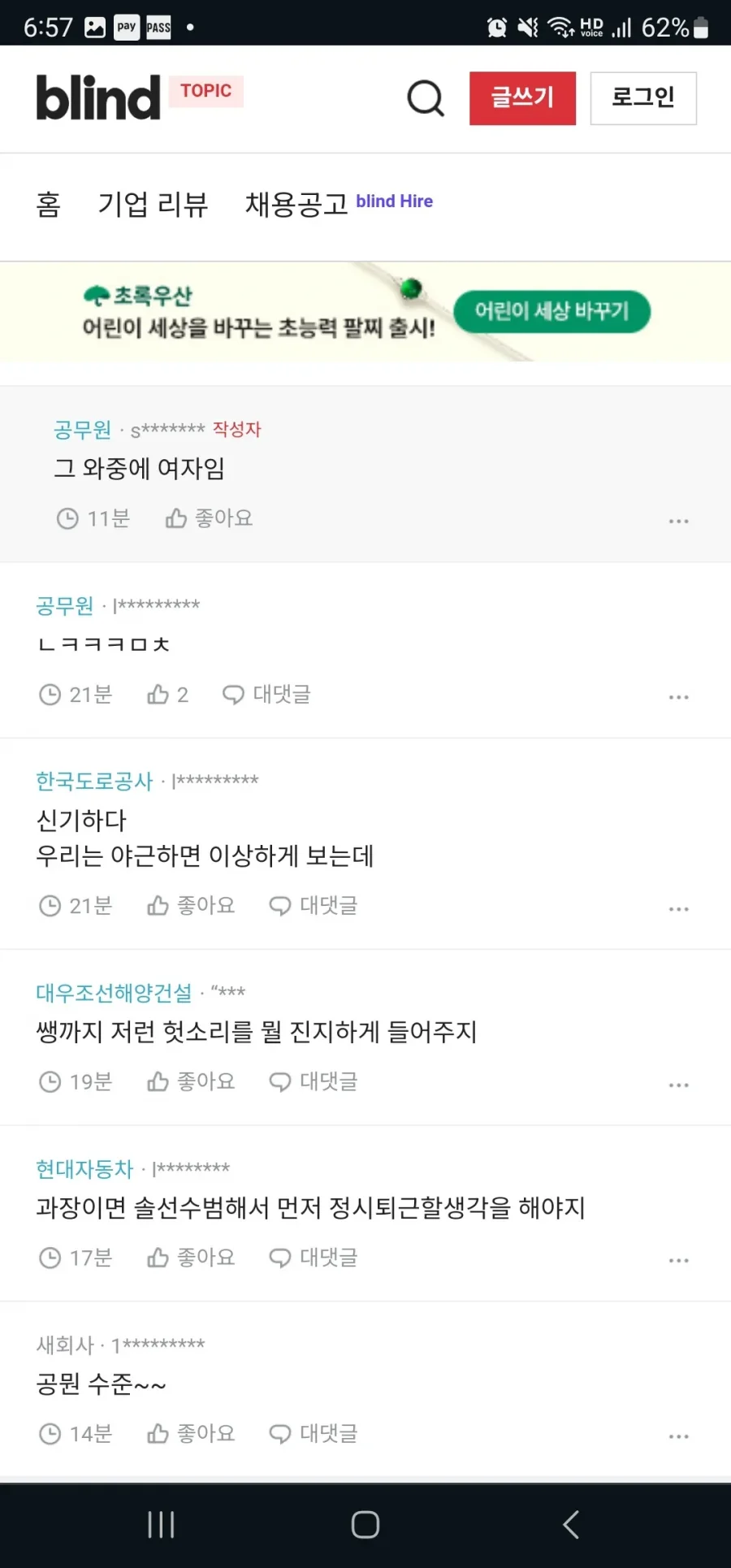Tap the home button in the navigation bar
The width and height of the screenshot is (731, 1568).
(365, 1525)
